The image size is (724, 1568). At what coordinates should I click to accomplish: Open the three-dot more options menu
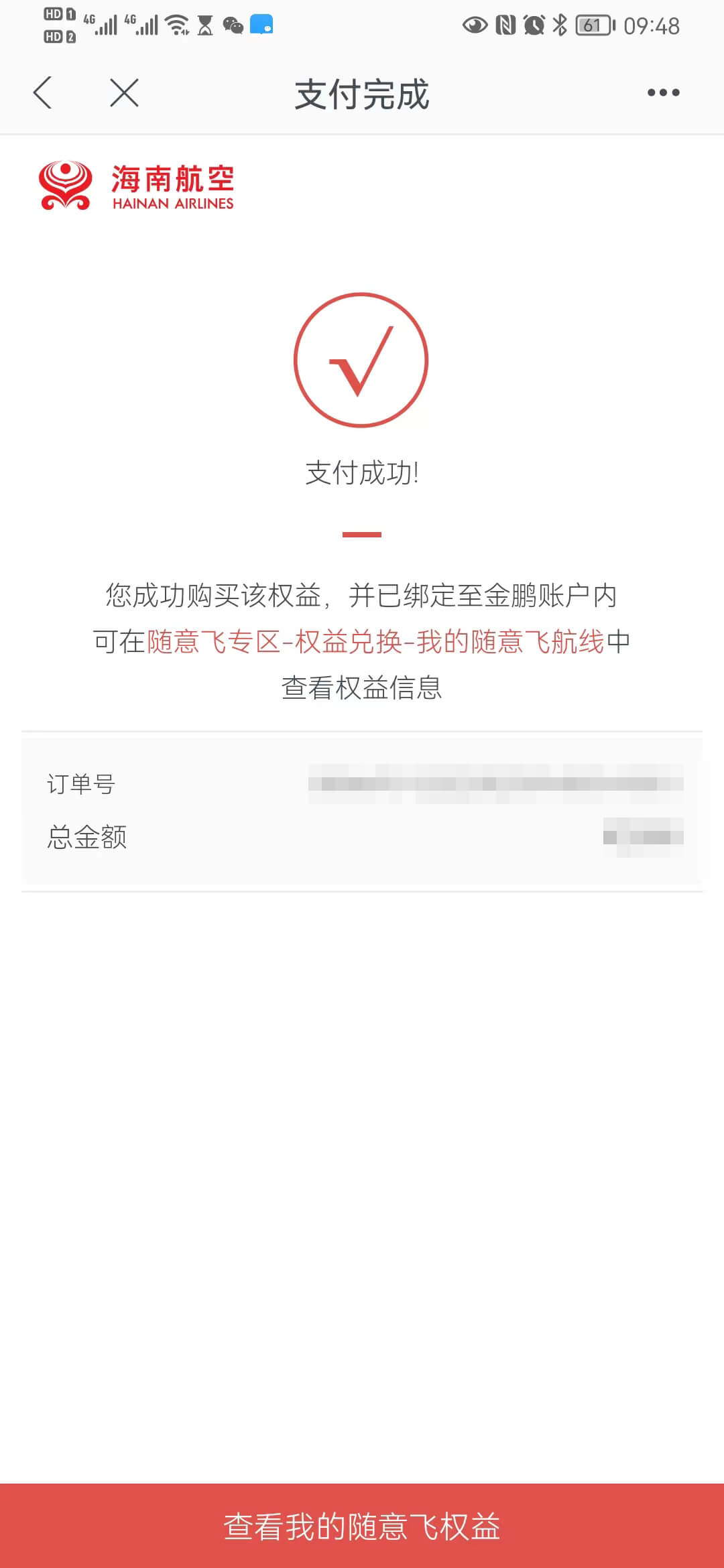[x=663, y=92]
